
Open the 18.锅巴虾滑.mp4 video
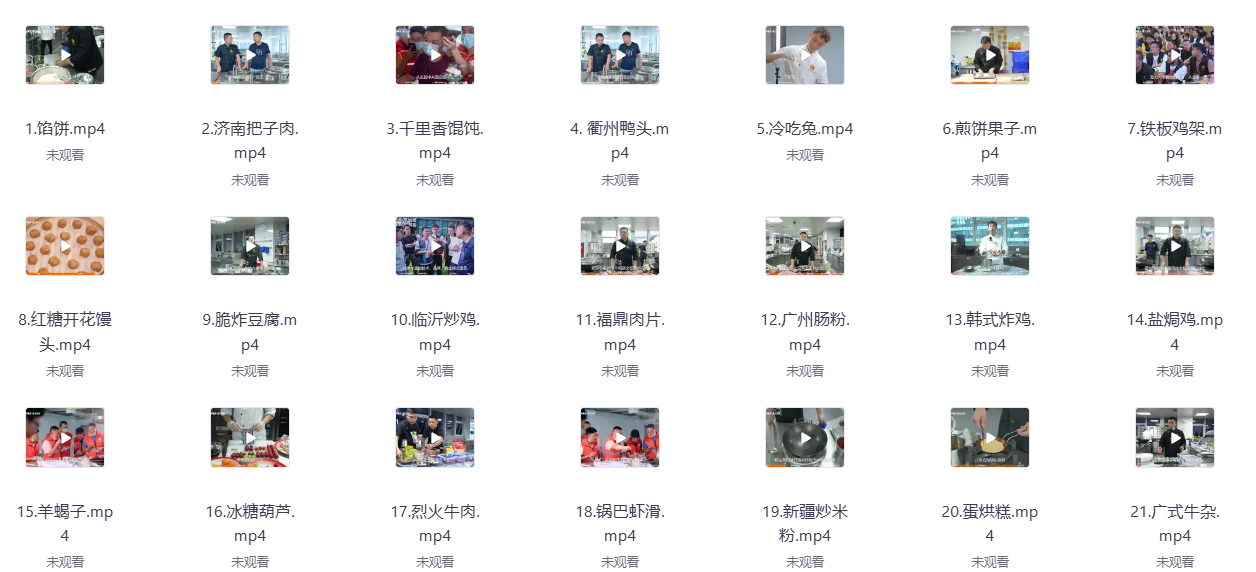pos(620,437)
